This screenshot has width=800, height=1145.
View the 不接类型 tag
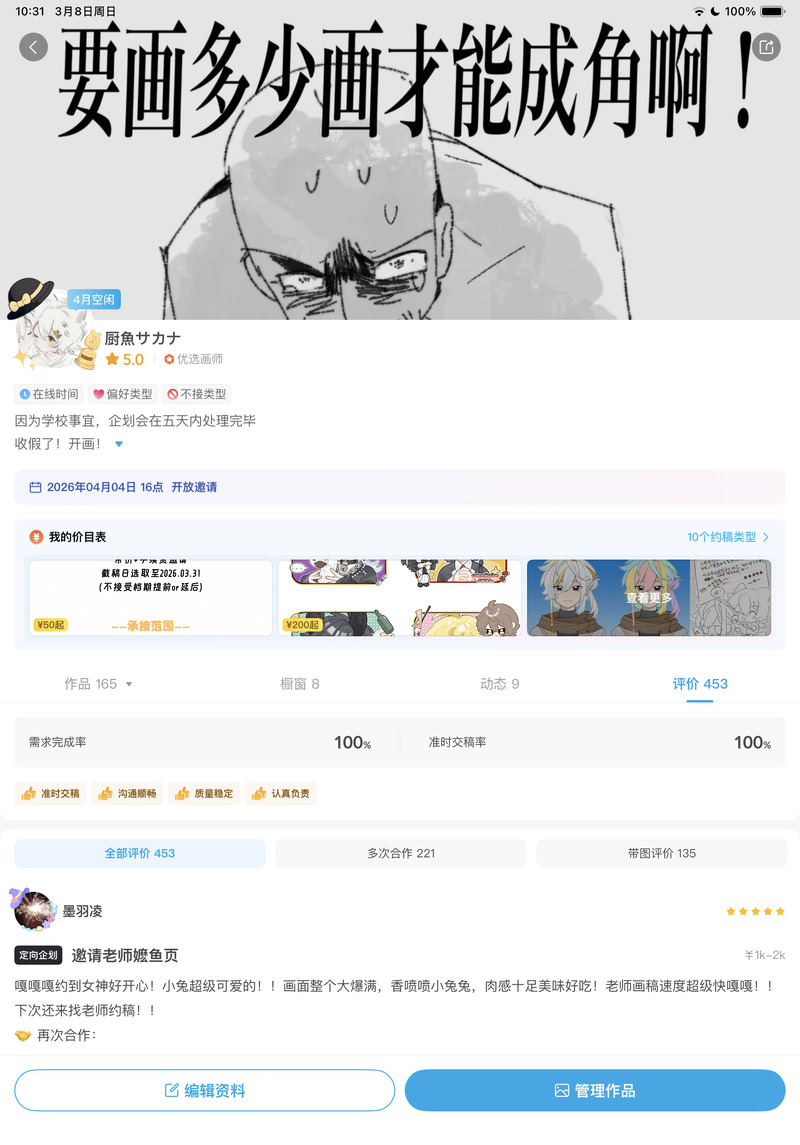pos(197,394)
